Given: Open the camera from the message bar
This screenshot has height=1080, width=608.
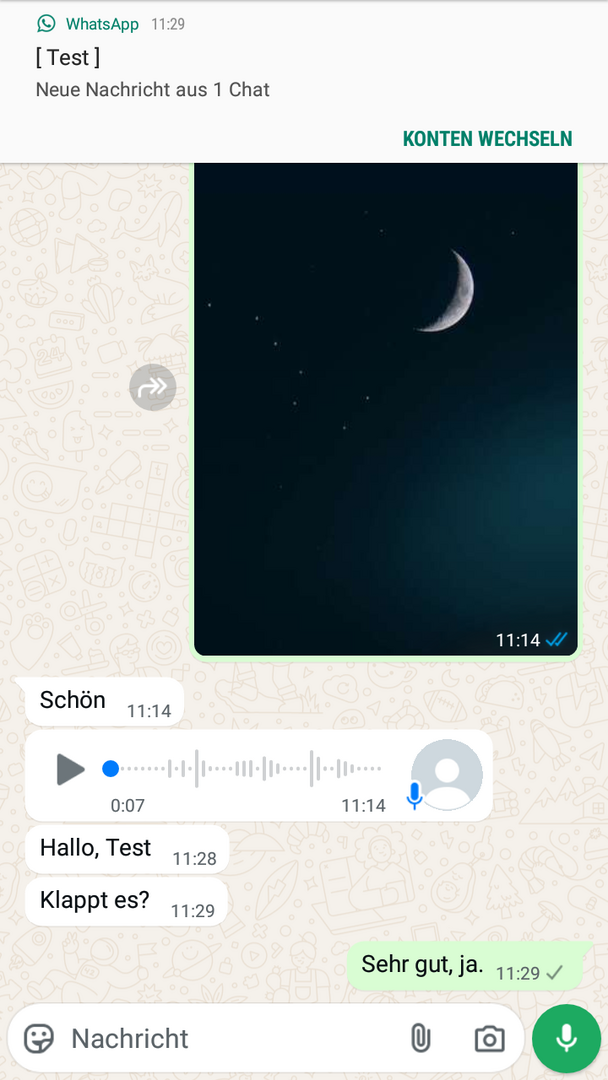Looking at the screenshot, I should [489, 1038].
